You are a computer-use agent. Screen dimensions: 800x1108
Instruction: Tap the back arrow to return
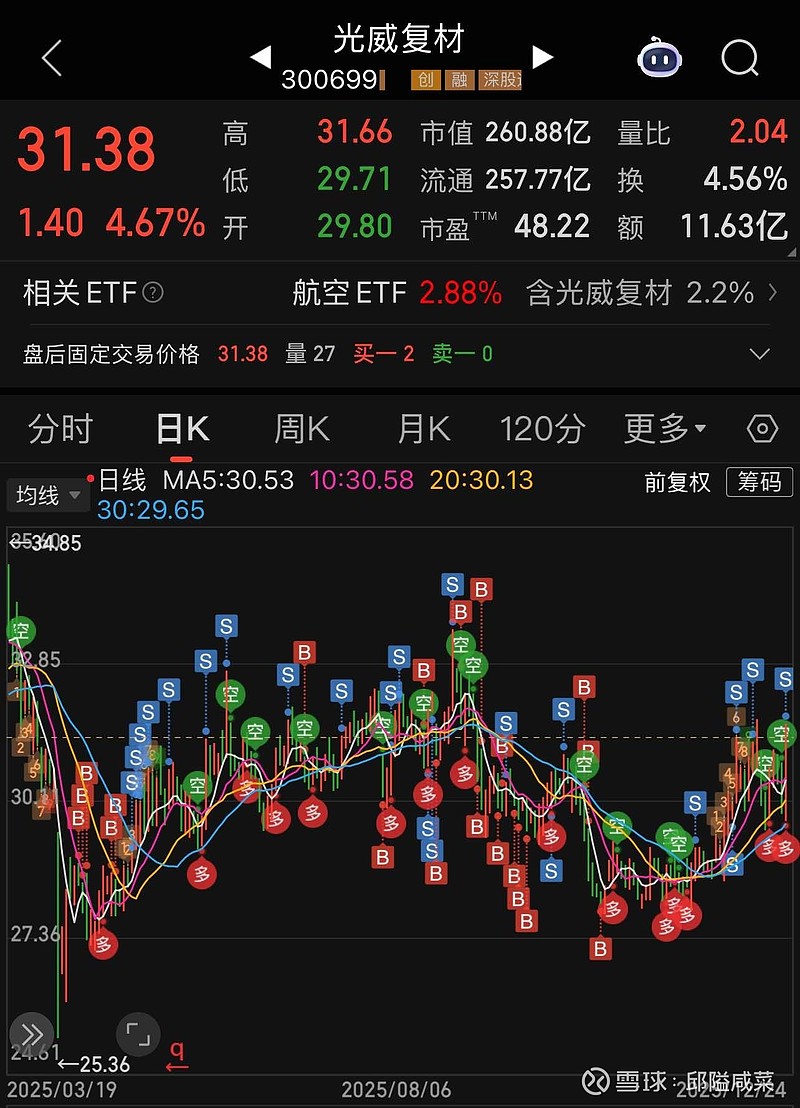coord(50,58)
